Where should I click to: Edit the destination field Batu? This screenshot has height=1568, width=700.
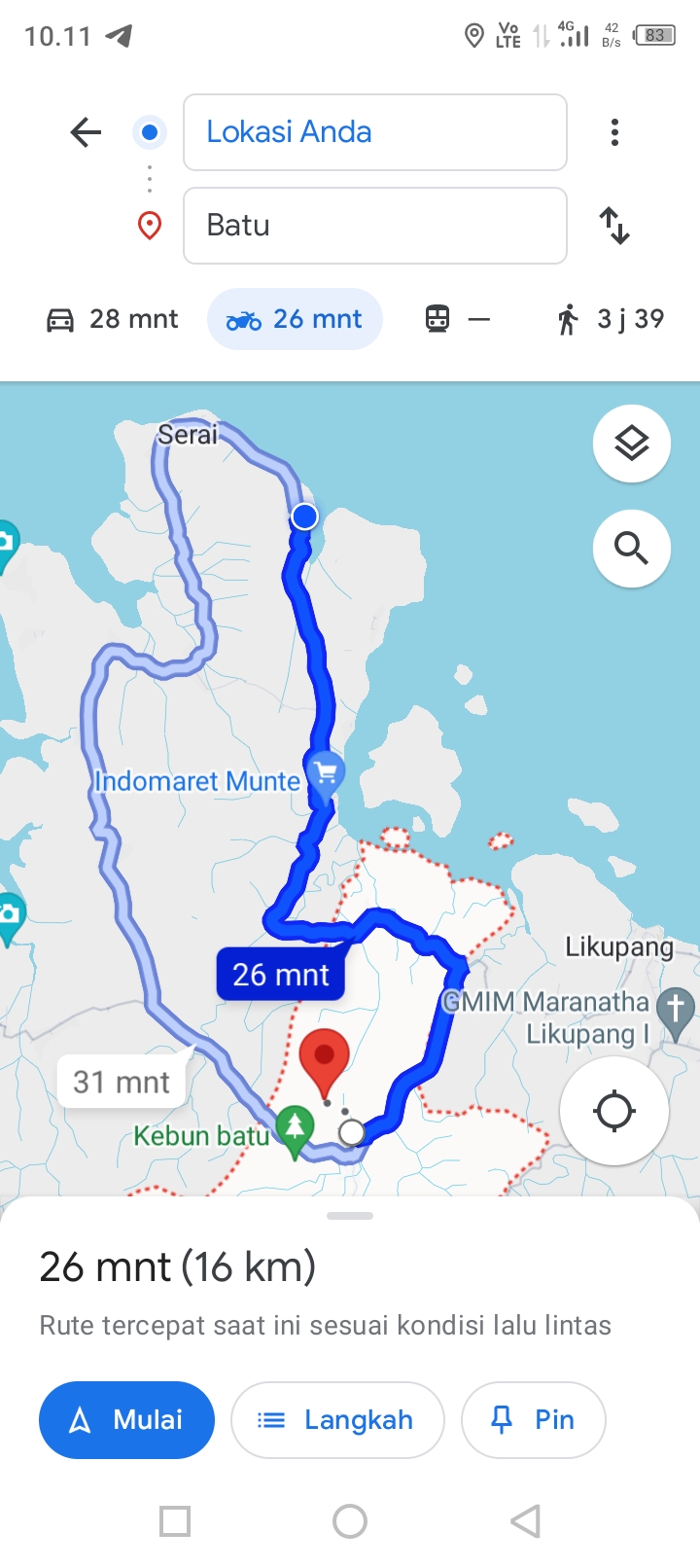coord(375,226)
